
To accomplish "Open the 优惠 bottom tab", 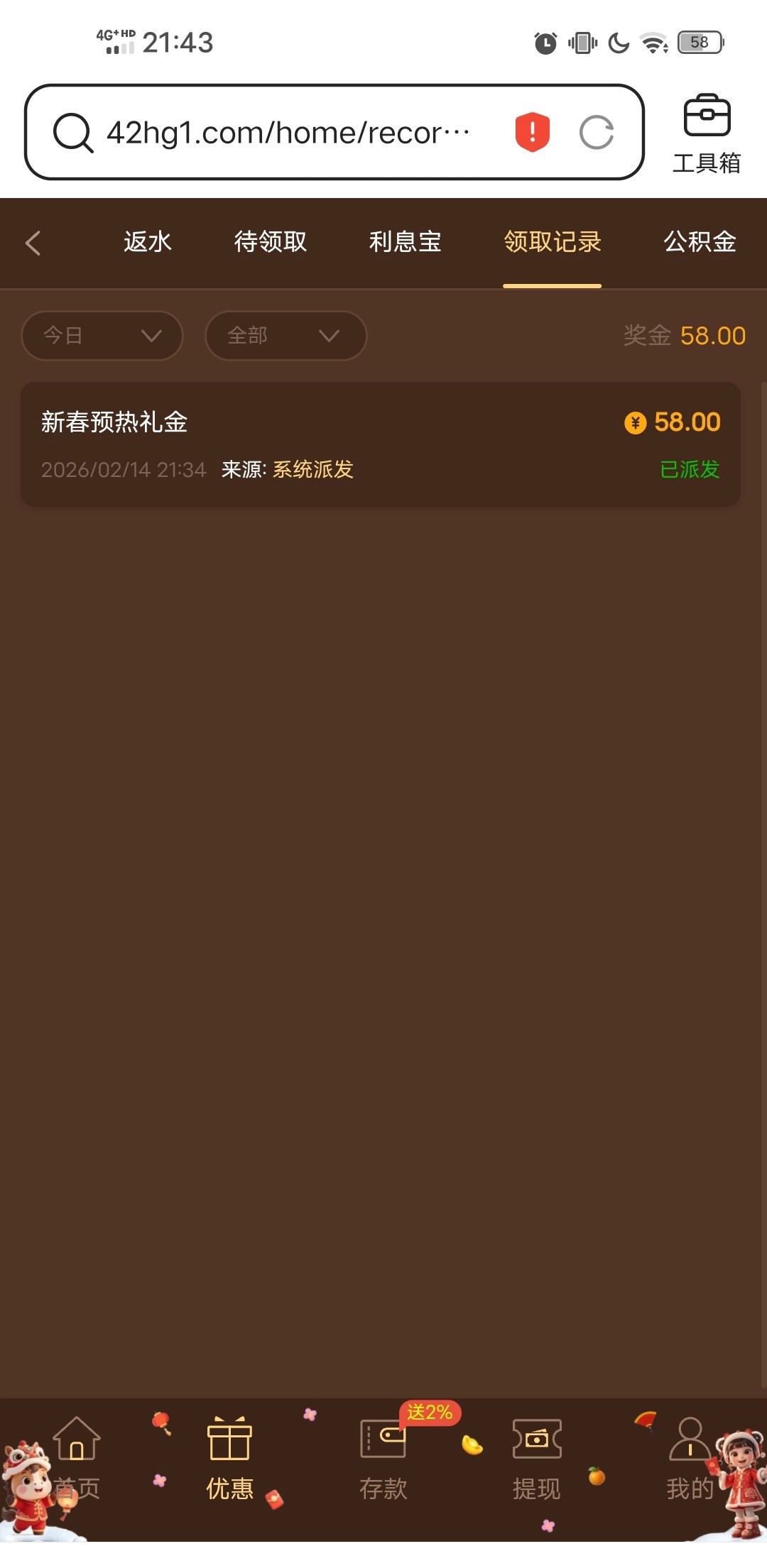I will coord(229,1459).
